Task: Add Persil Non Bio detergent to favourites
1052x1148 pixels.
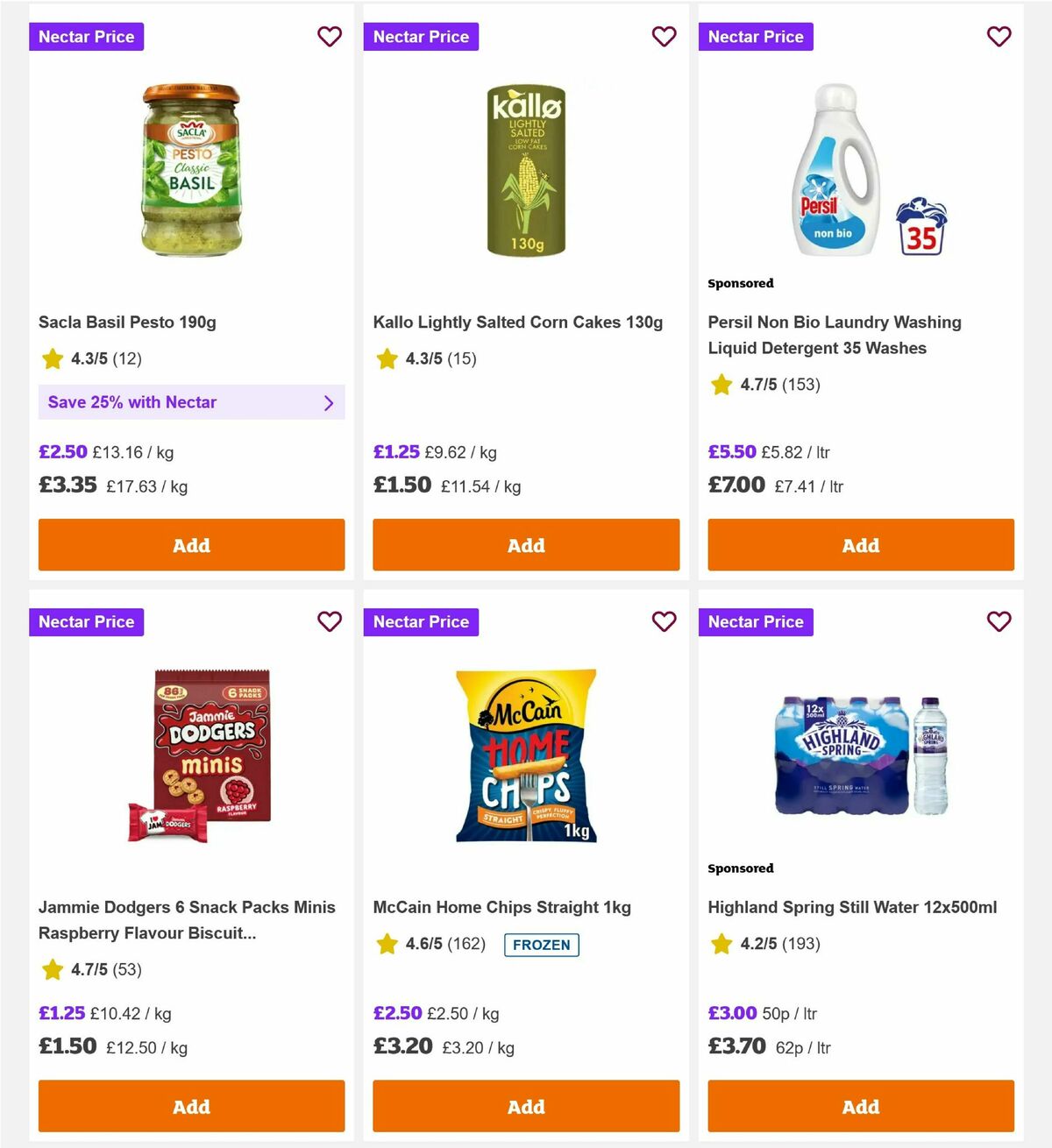Action: point(999,37)
